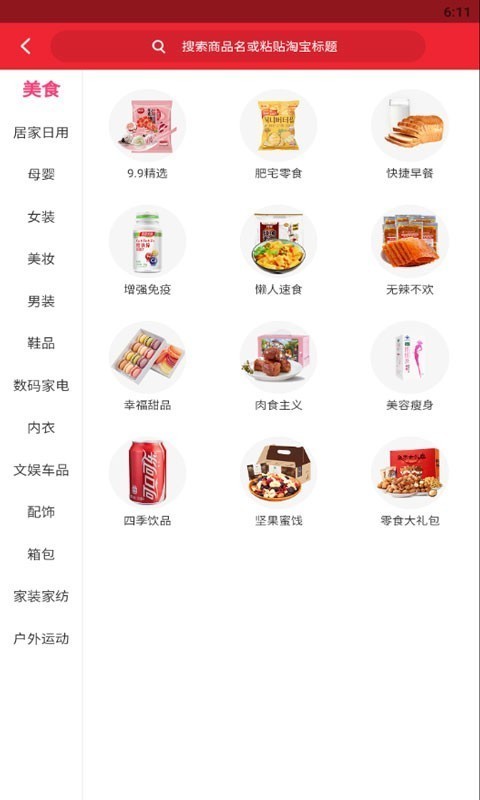Open the search box for product names
Screen dimensions: 480x800
pyautogui.click(x=238, y=46)
